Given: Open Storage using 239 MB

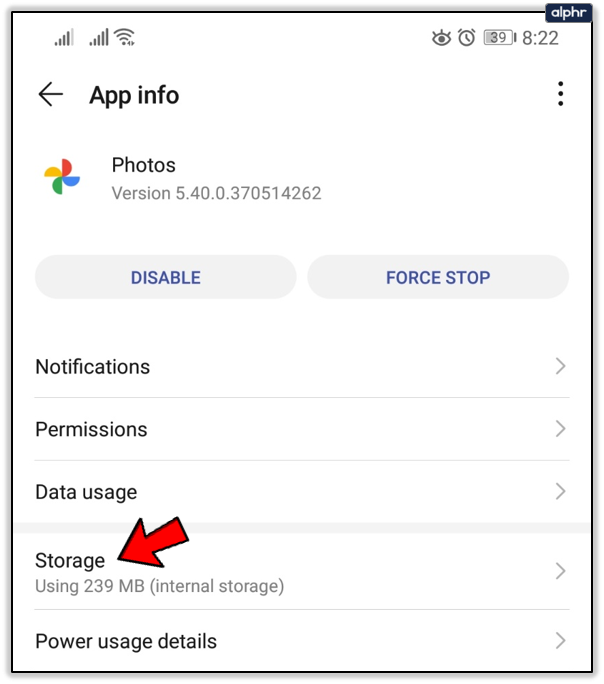Looking at the screenshot, I should pos(300,571).
